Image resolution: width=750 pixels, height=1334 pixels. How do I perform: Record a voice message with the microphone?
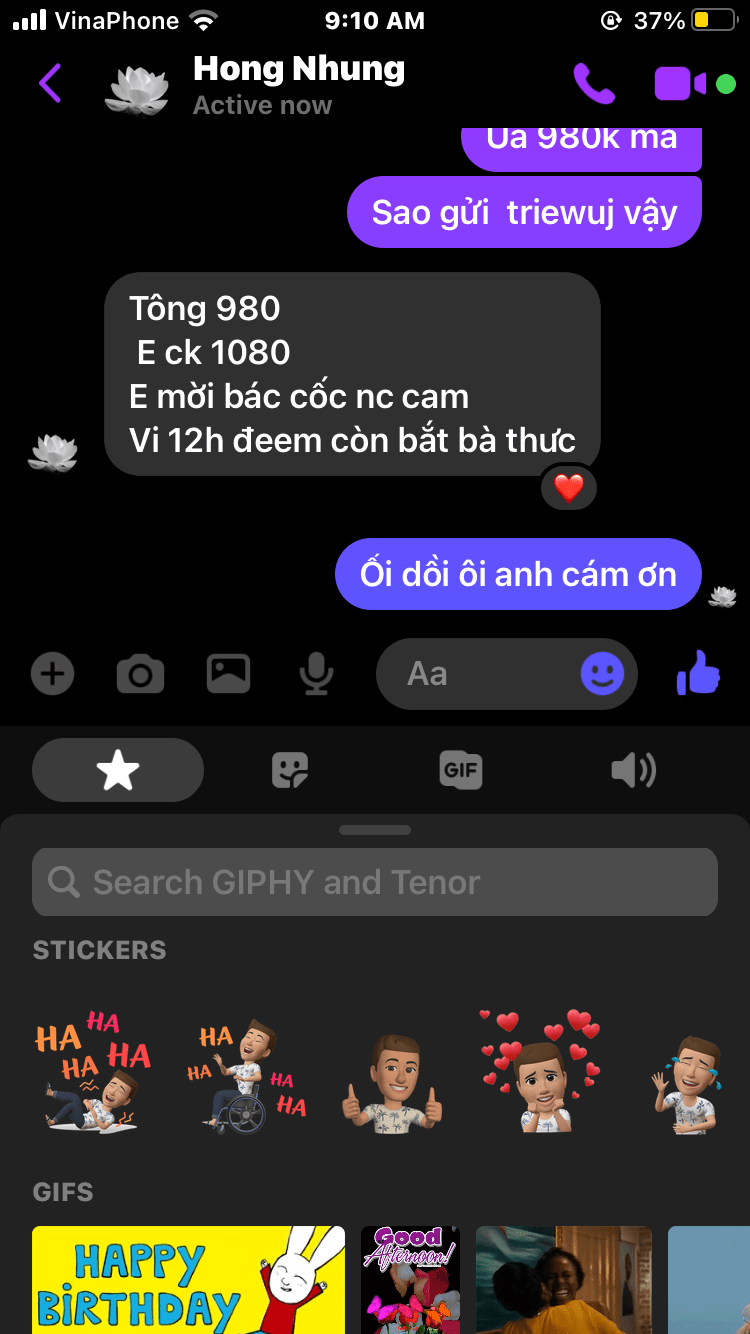[x=316, y=675]
